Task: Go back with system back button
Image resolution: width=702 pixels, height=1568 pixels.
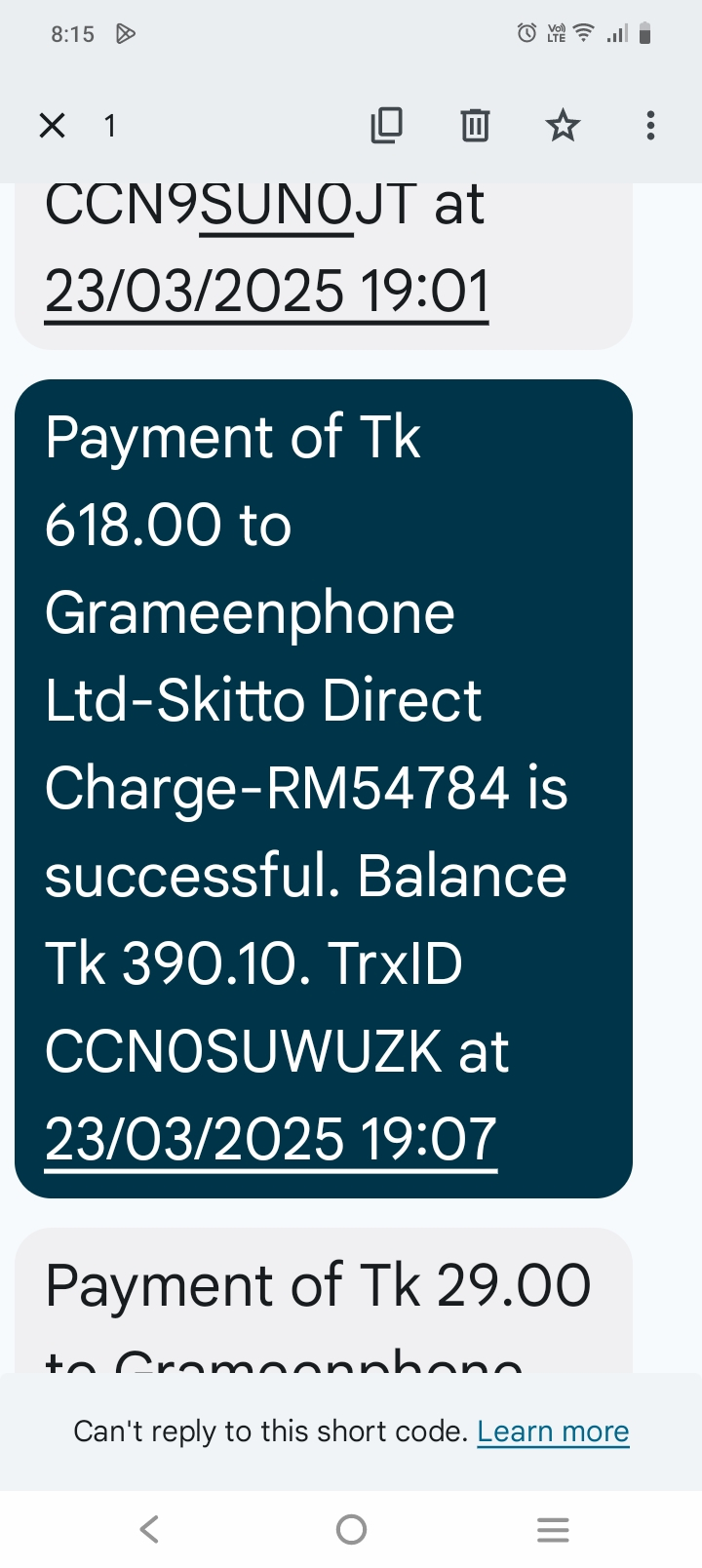Action: coord(149,1529)
